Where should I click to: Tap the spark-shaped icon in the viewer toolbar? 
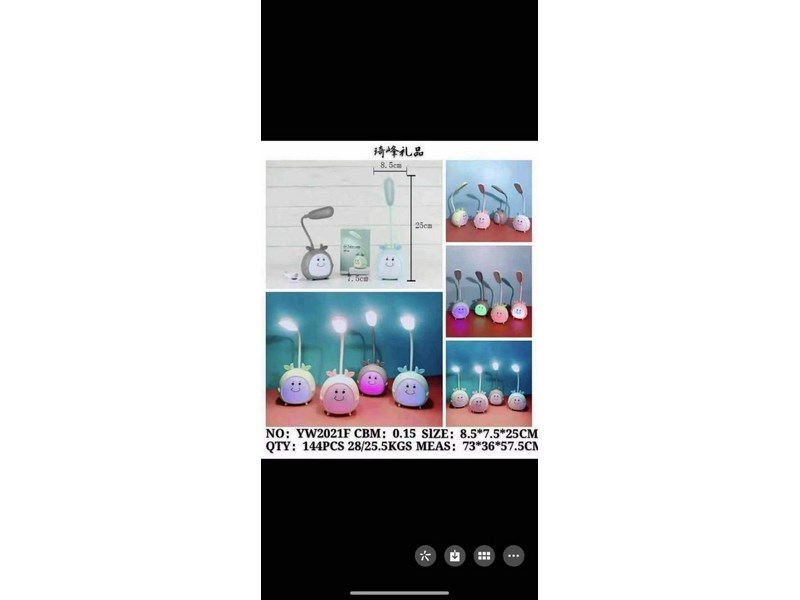(426, 556)
